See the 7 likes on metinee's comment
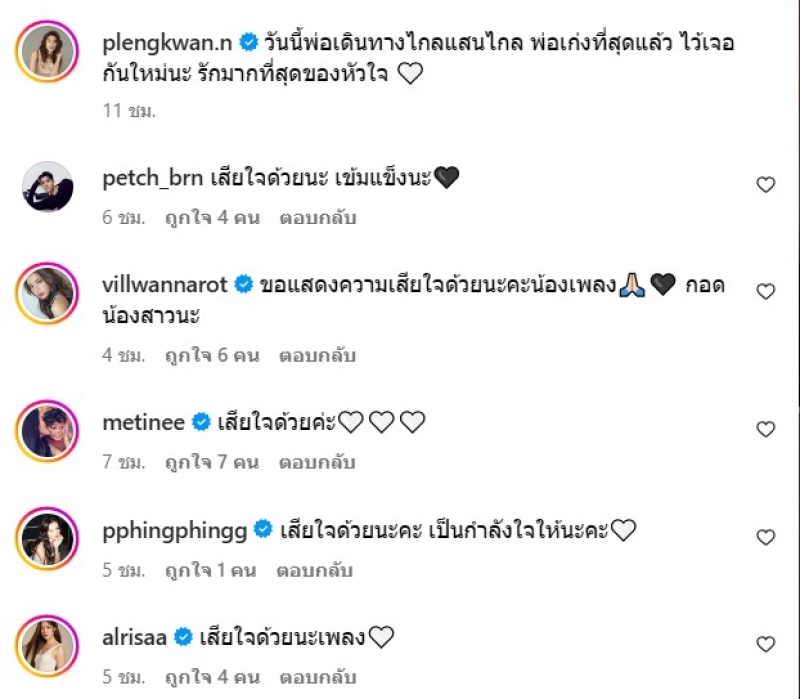Viewport: 800px width, 699px height. pos(212,463)
